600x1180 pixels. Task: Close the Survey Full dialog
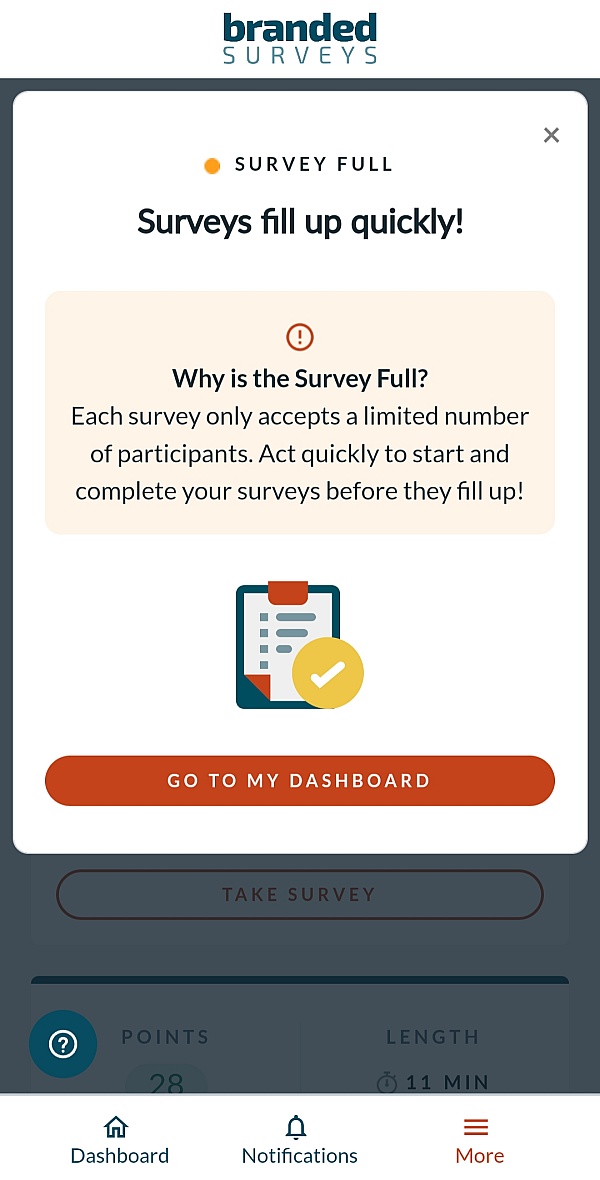[x=551, y=135]
